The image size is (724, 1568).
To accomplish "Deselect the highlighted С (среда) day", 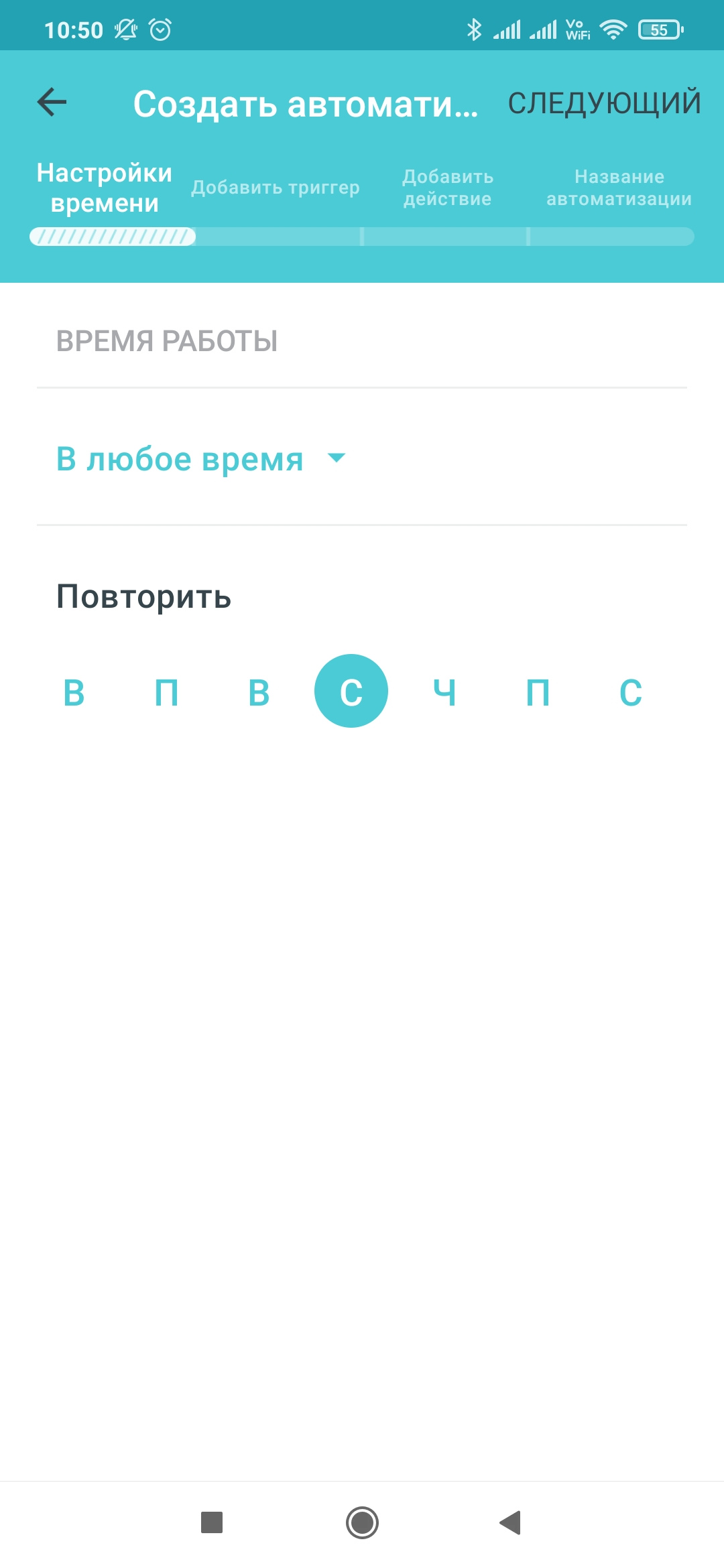I will tap(351, 692).
